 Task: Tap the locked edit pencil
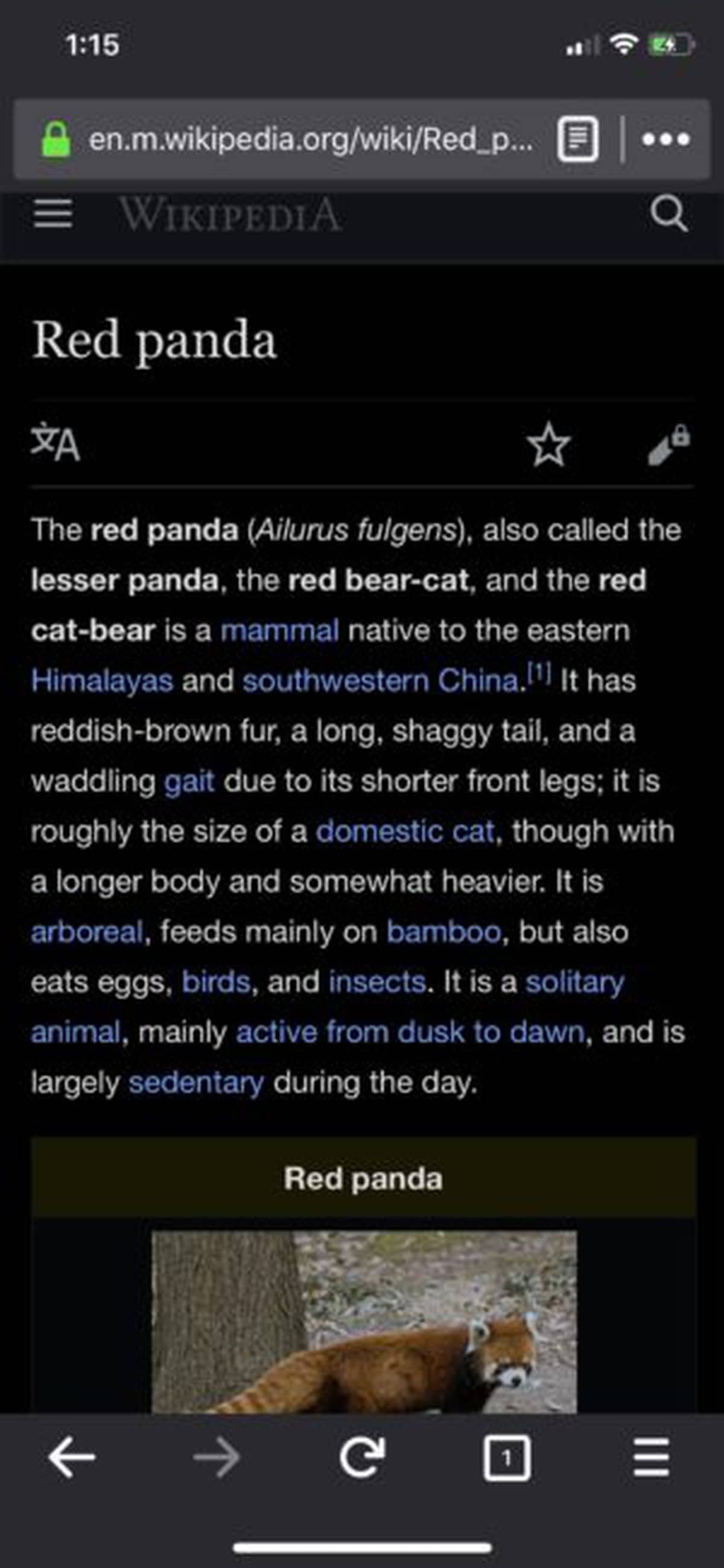coord(668,445)
